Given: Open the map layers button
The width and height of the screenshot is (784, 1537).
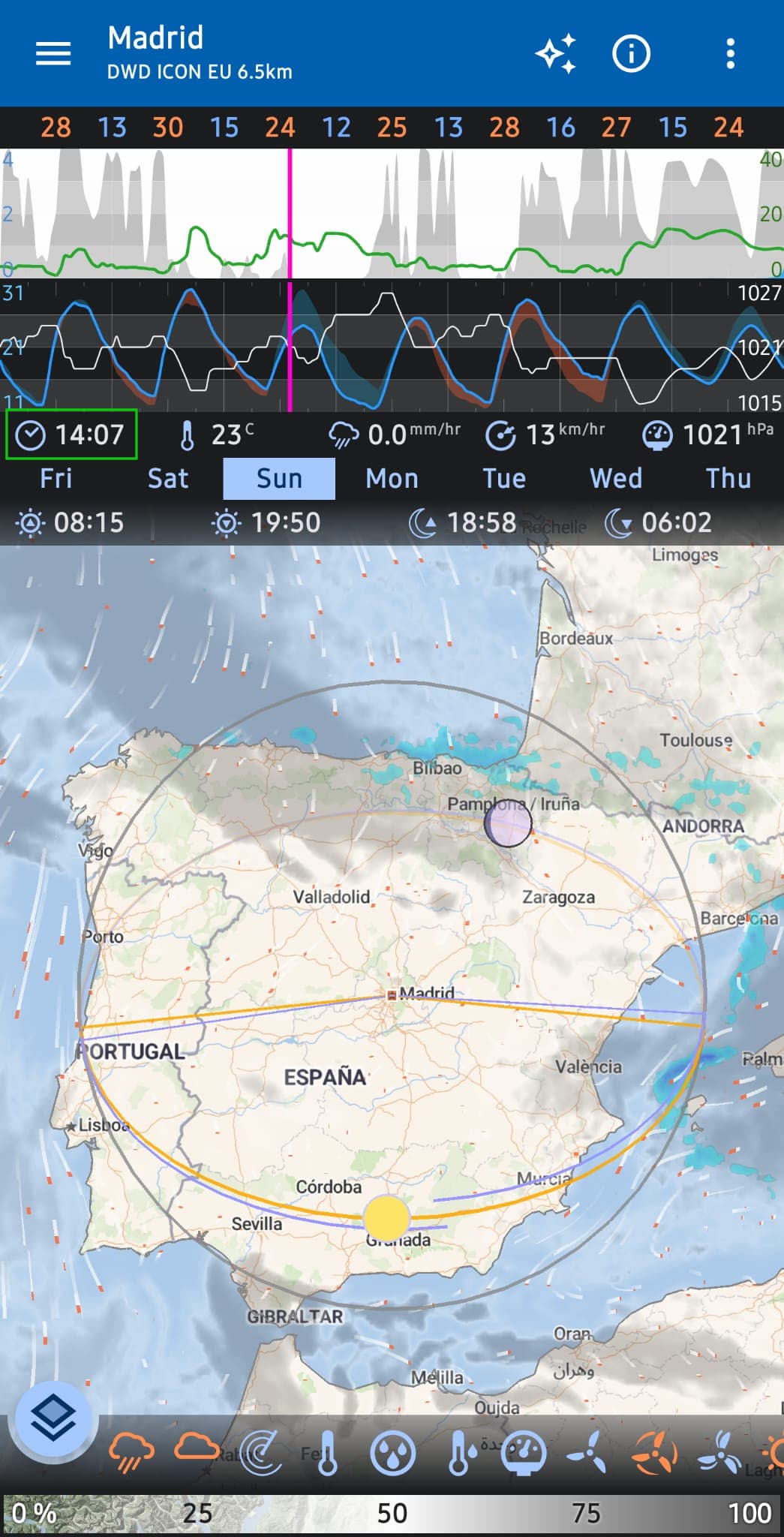Looking at the screenshot, I should (x=53, y=1419).
